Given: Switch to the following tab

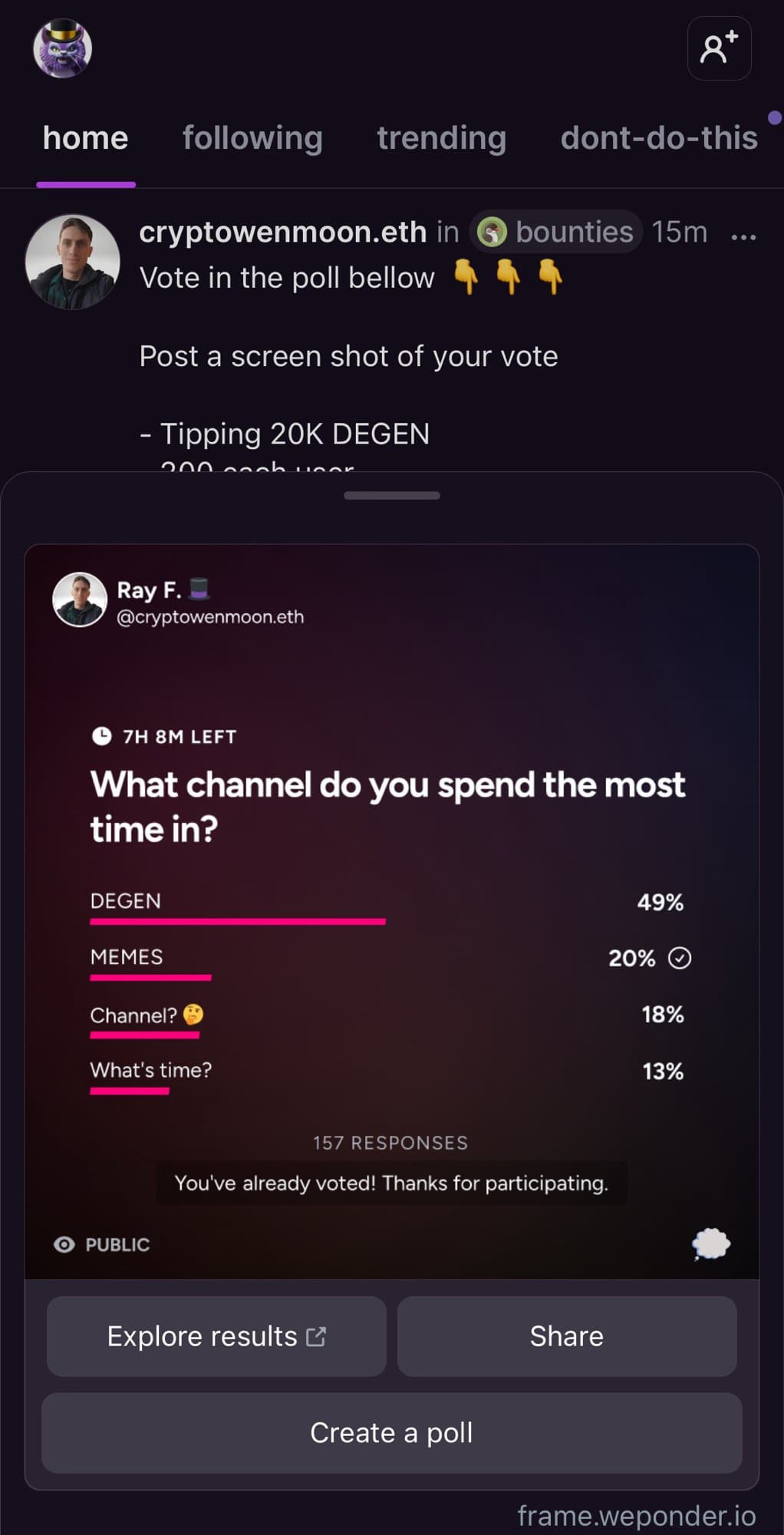Looking at the screenshot, I should click(252, 138).
